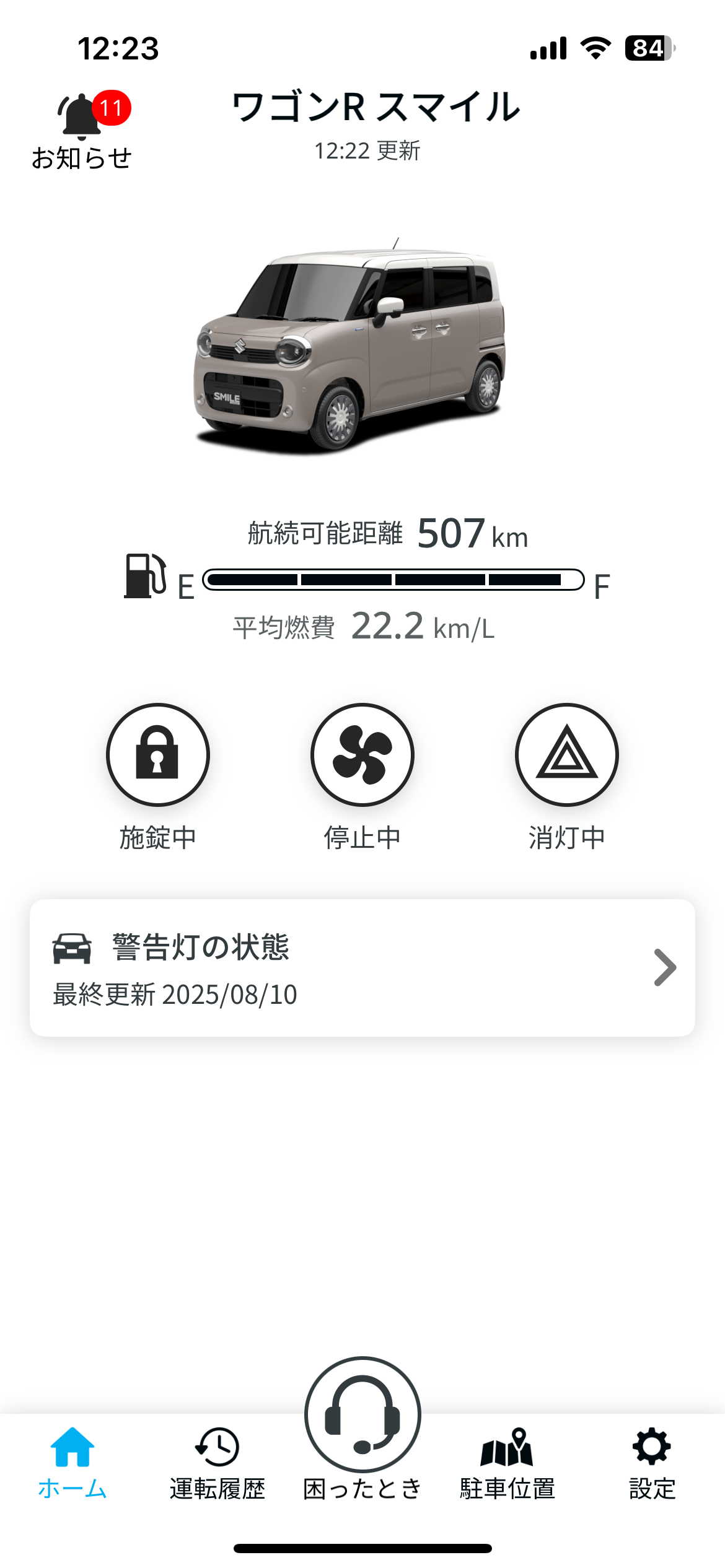Screen dimensions: 725x1568
Task: Open the 警告灯の状態 warning light card
Action: tap(362, 967)
